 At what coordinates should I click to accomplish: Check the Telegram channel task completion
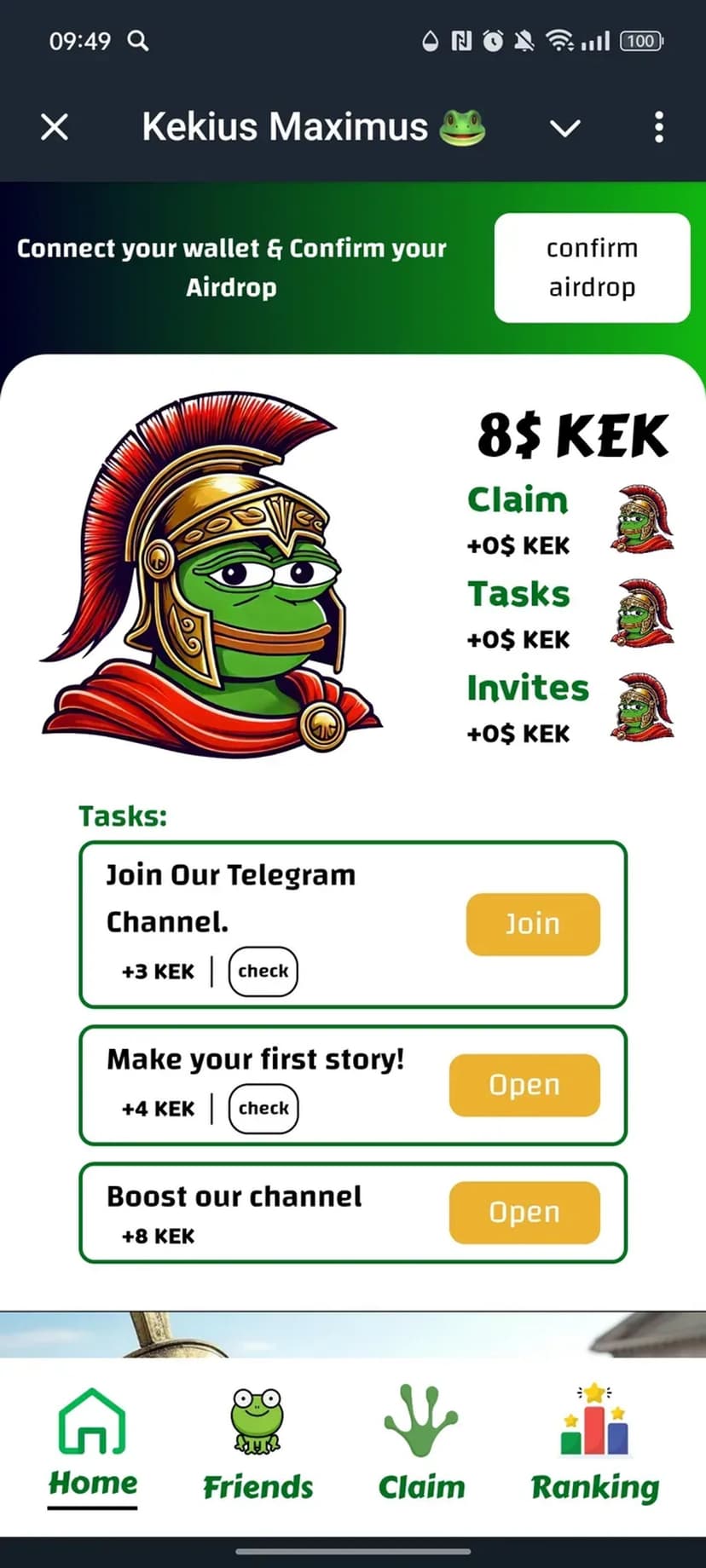point(263,971)
